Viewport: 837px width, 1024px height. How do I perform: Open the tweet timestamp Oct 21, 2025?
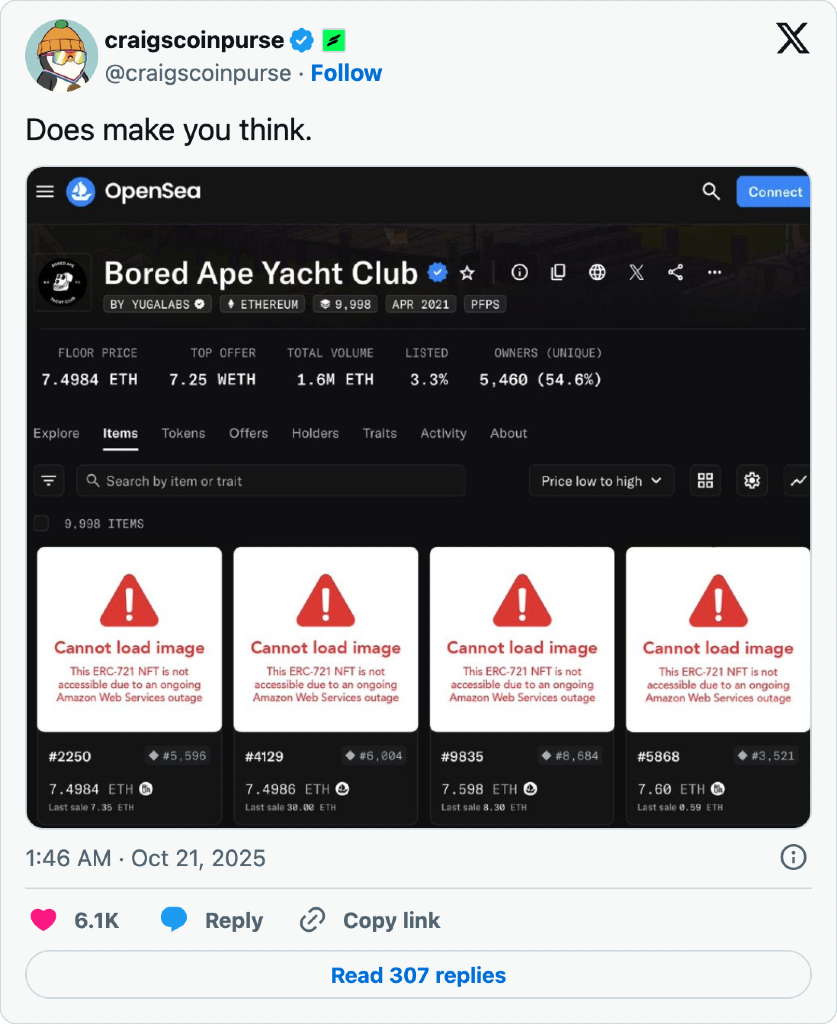[146, 858]
